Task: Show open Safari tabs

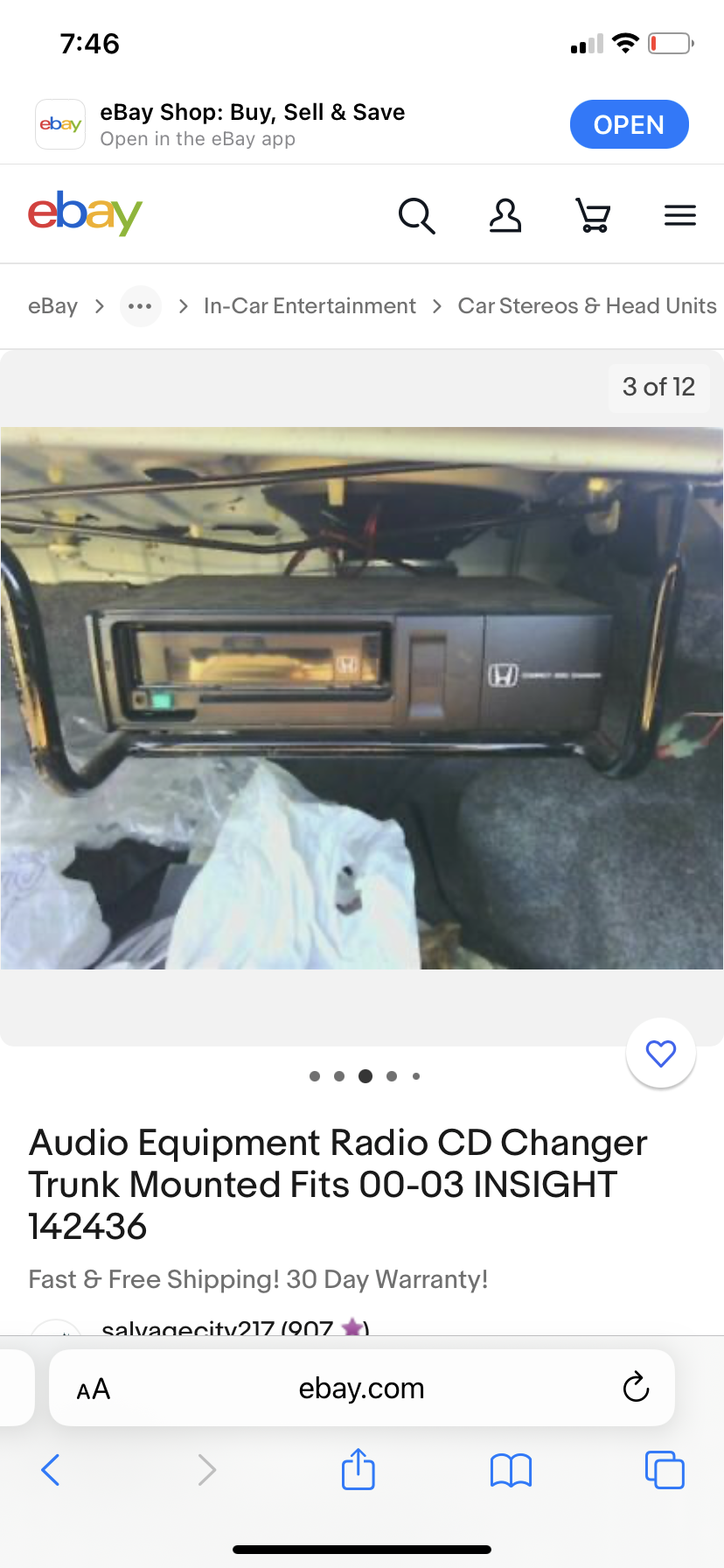Action: 665,1470
